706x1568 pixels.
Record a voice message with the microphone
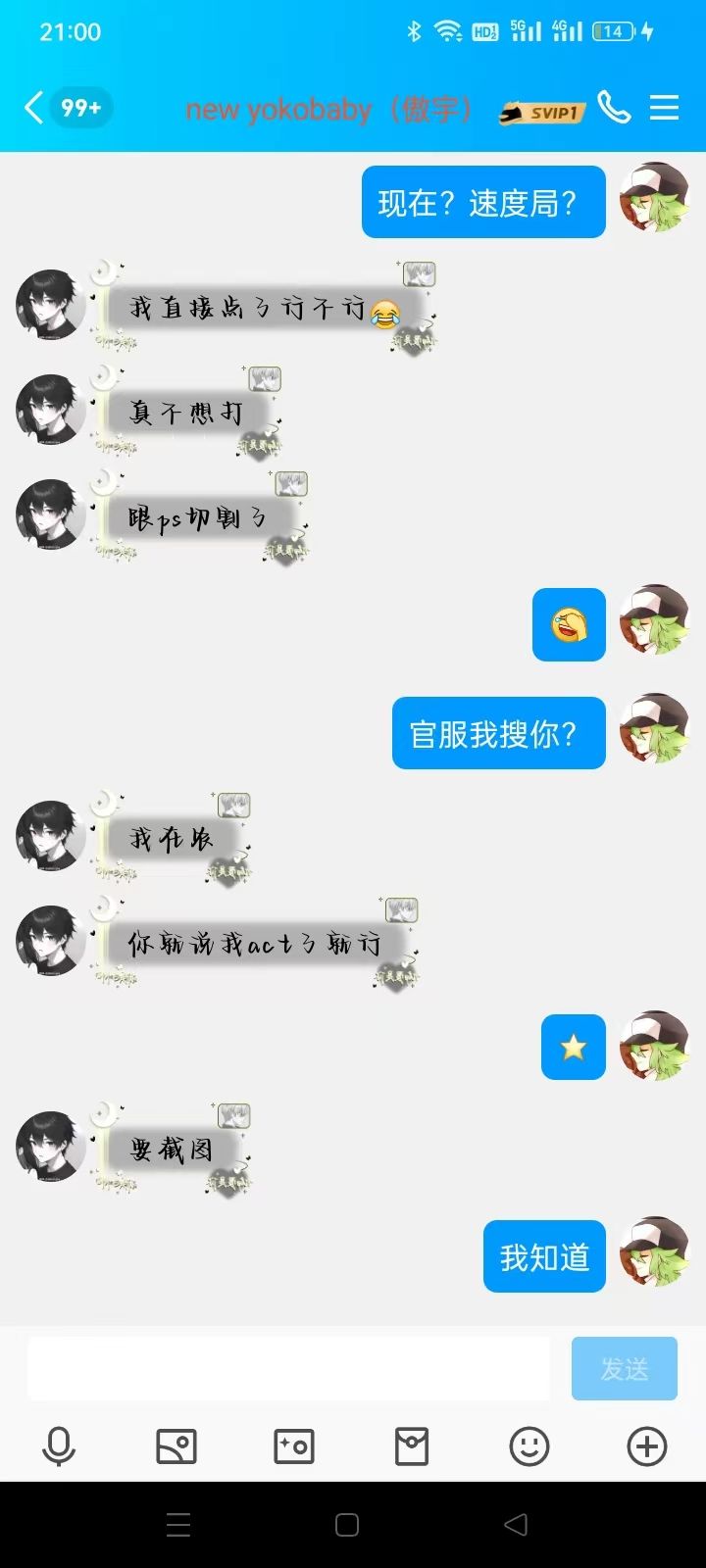[59, 1446]
